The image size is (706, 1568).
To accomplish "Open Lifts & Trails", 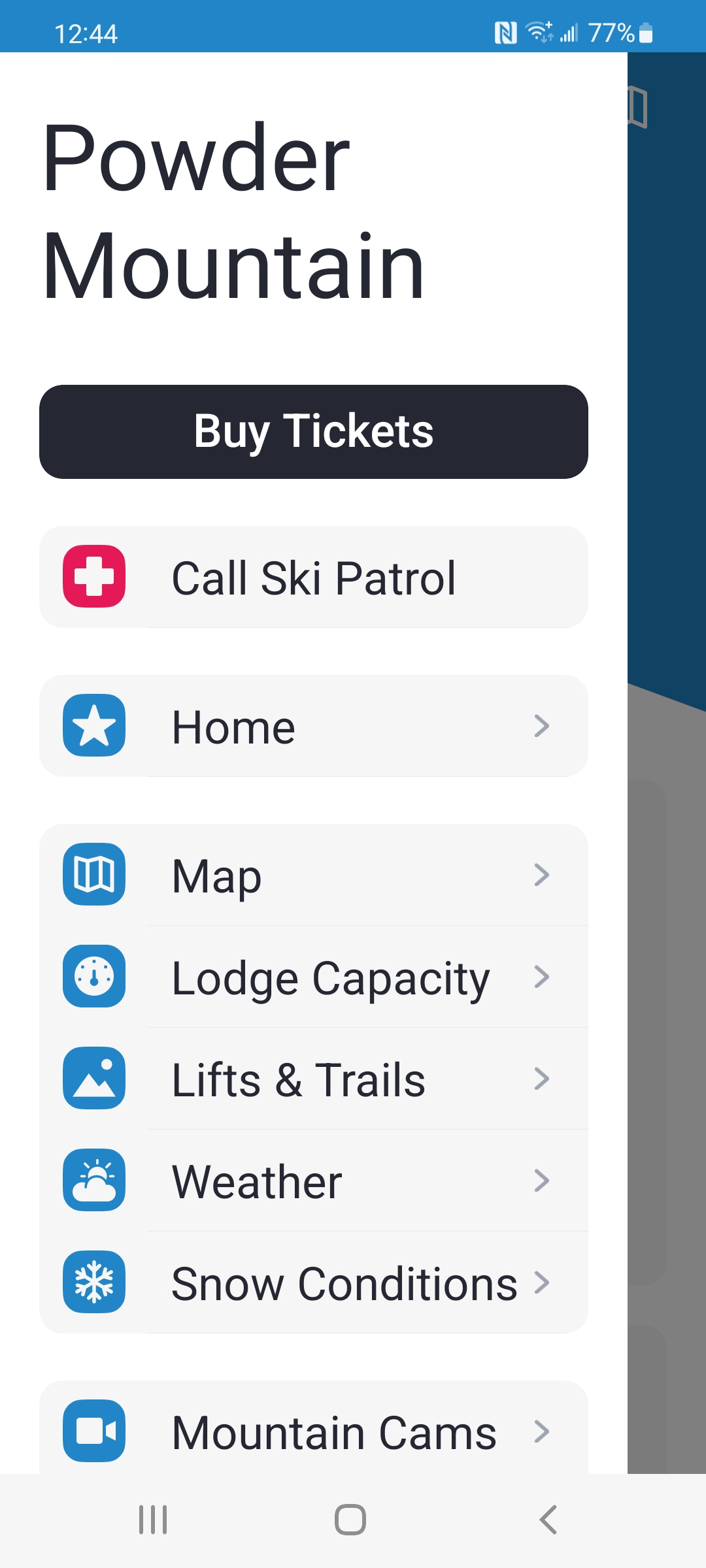I will [x=313, y=1079].
